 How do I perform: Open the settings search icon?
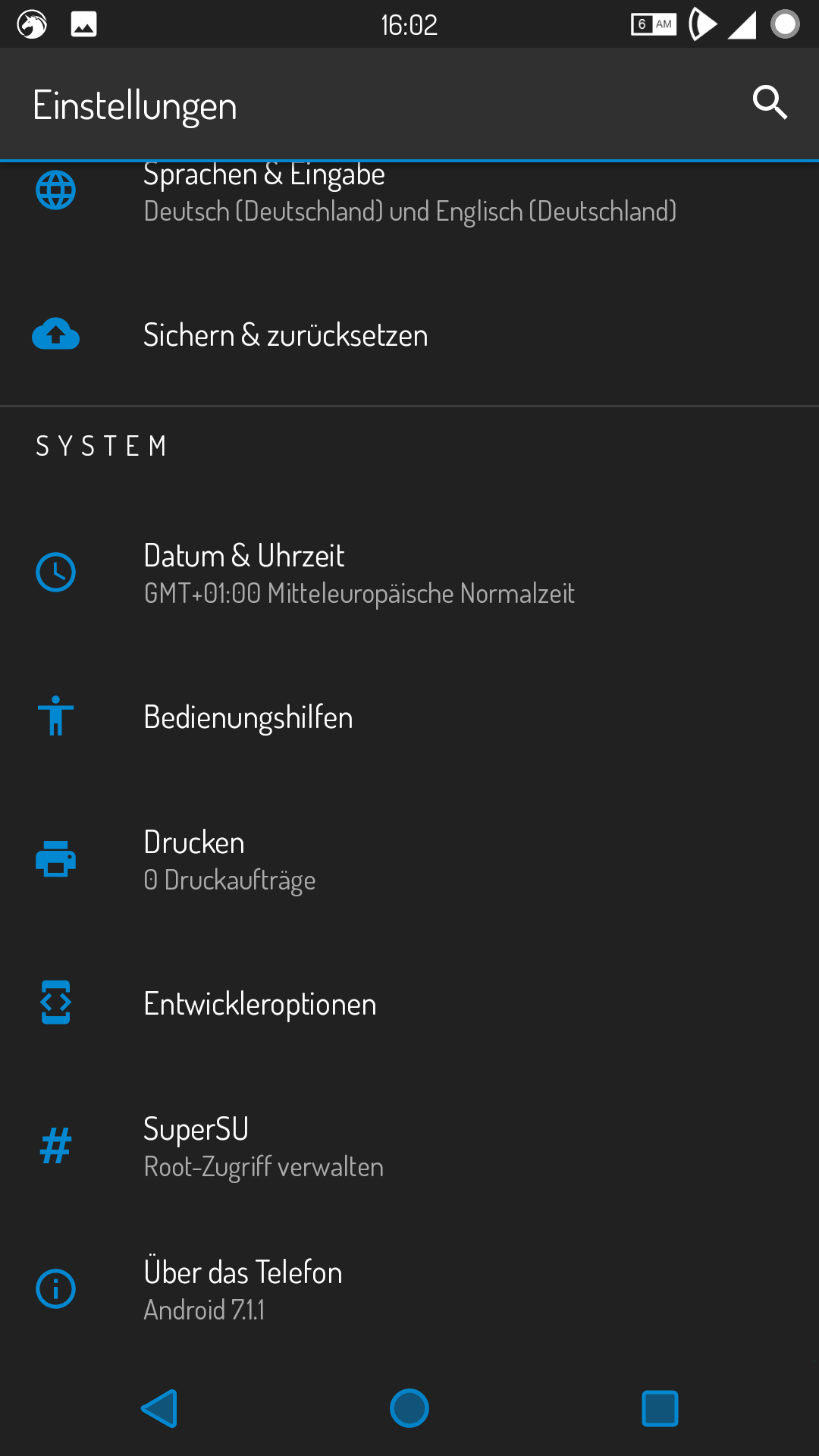(x=770, y=102)
